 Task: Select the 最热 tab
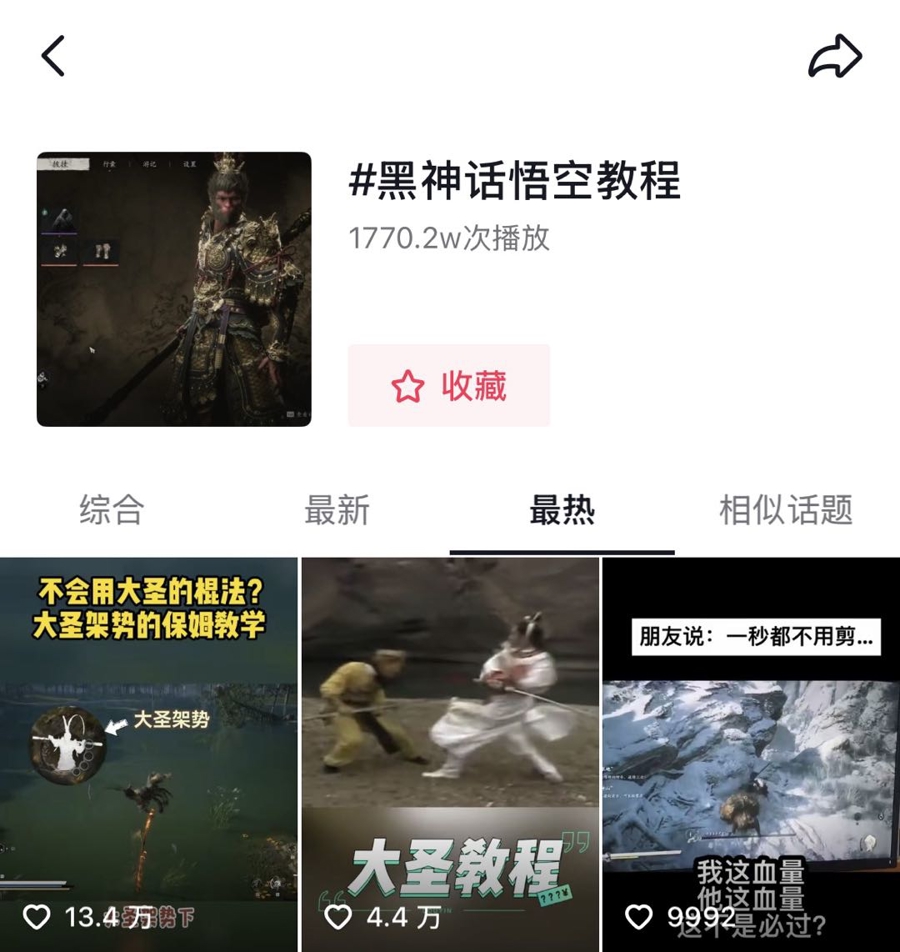click(562, 510)
